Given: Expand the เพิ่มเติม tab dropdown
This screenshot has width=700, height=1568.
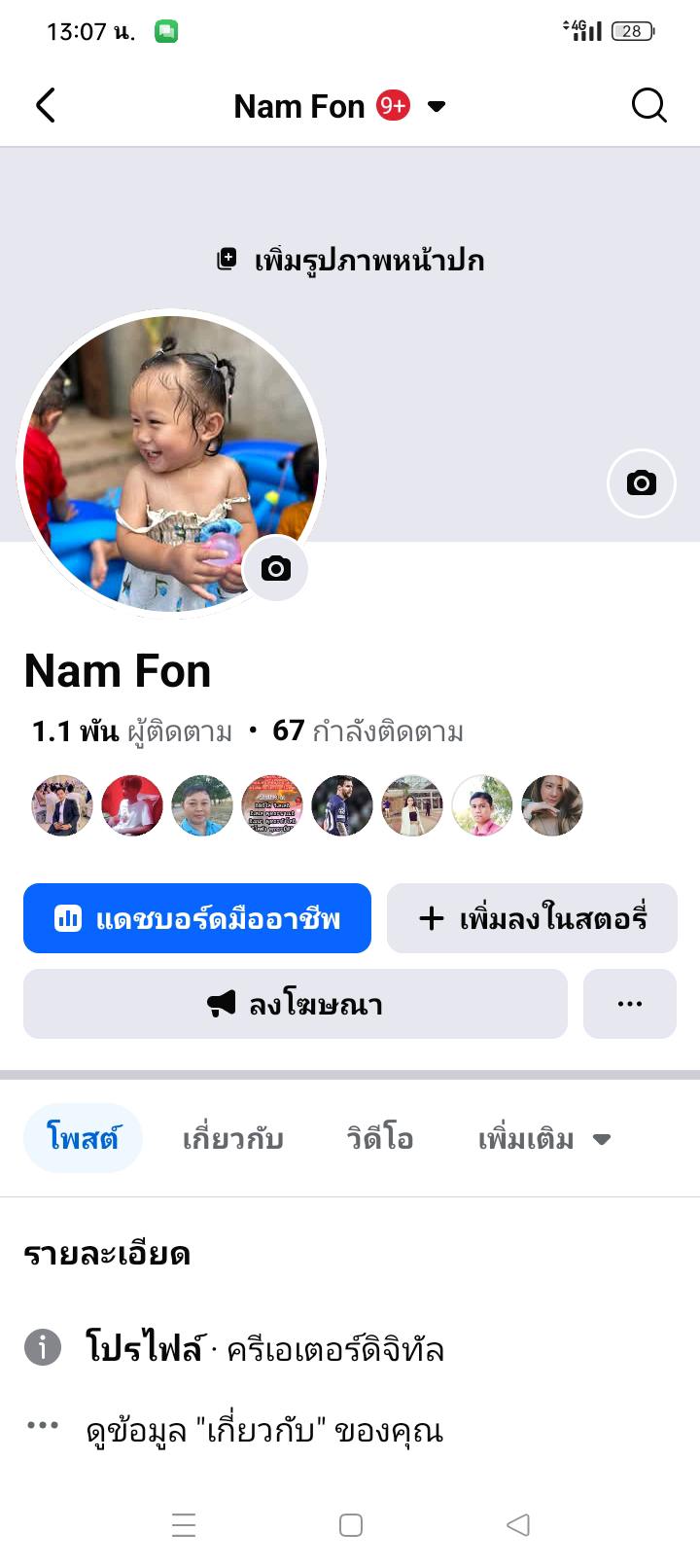Looking at the screenshot, I should point(543,1138).
